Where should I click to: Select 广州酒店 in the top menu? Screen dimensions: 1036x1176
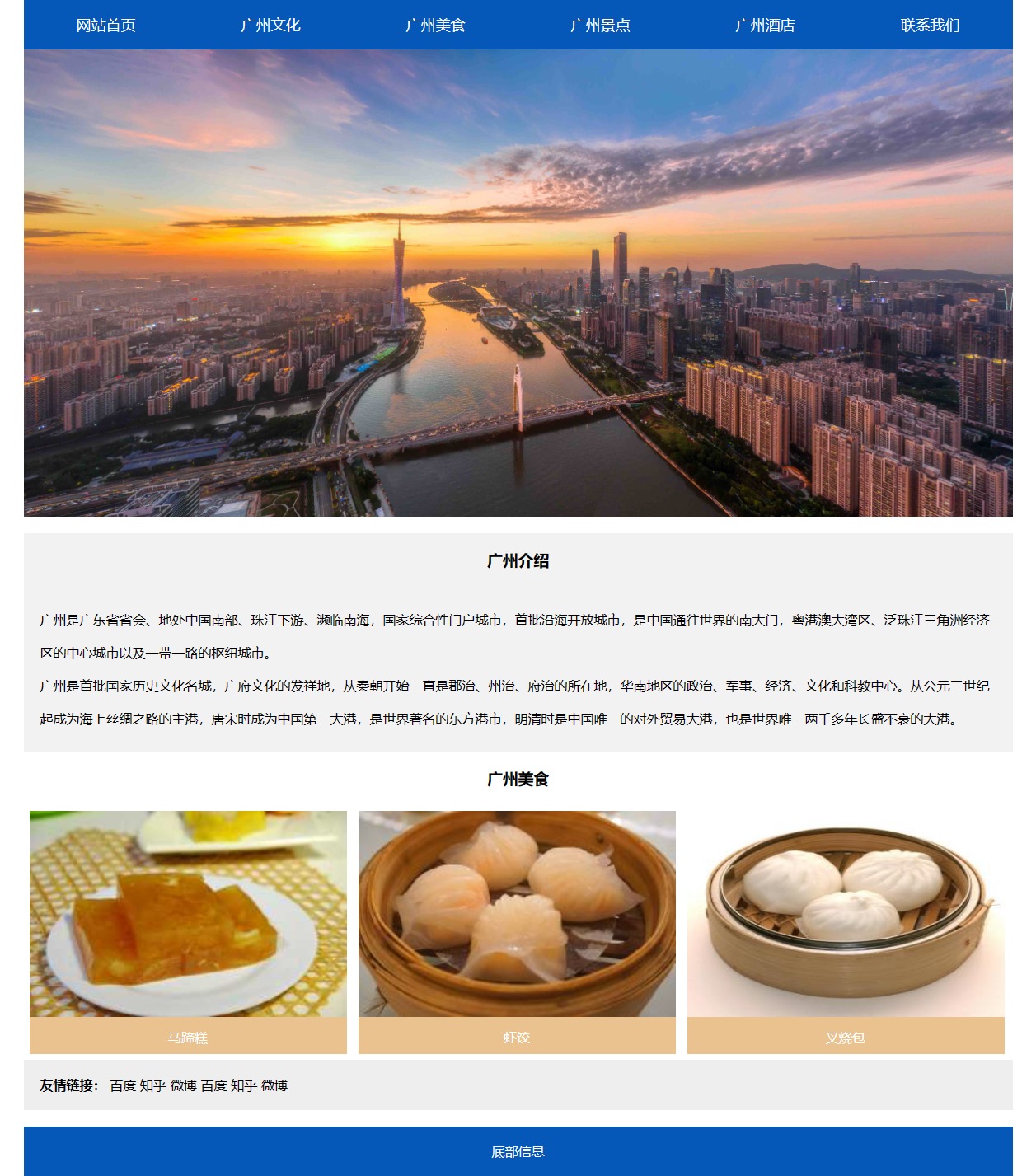click(x=765, y=26)
